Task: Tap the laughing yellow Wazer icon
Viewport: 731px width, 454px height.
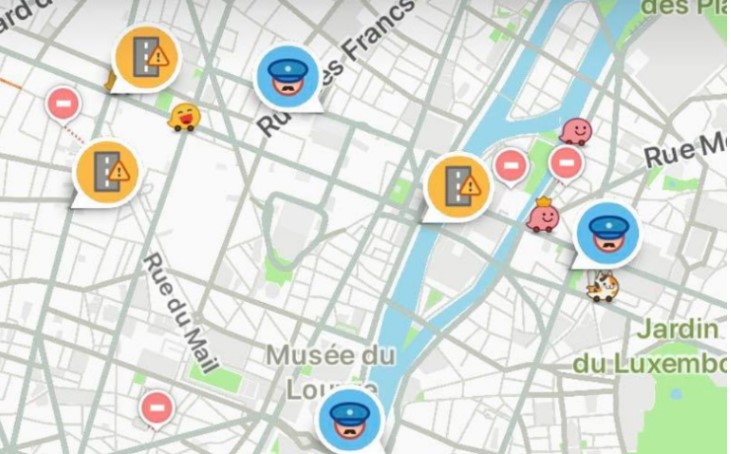Action: (185, 118)
